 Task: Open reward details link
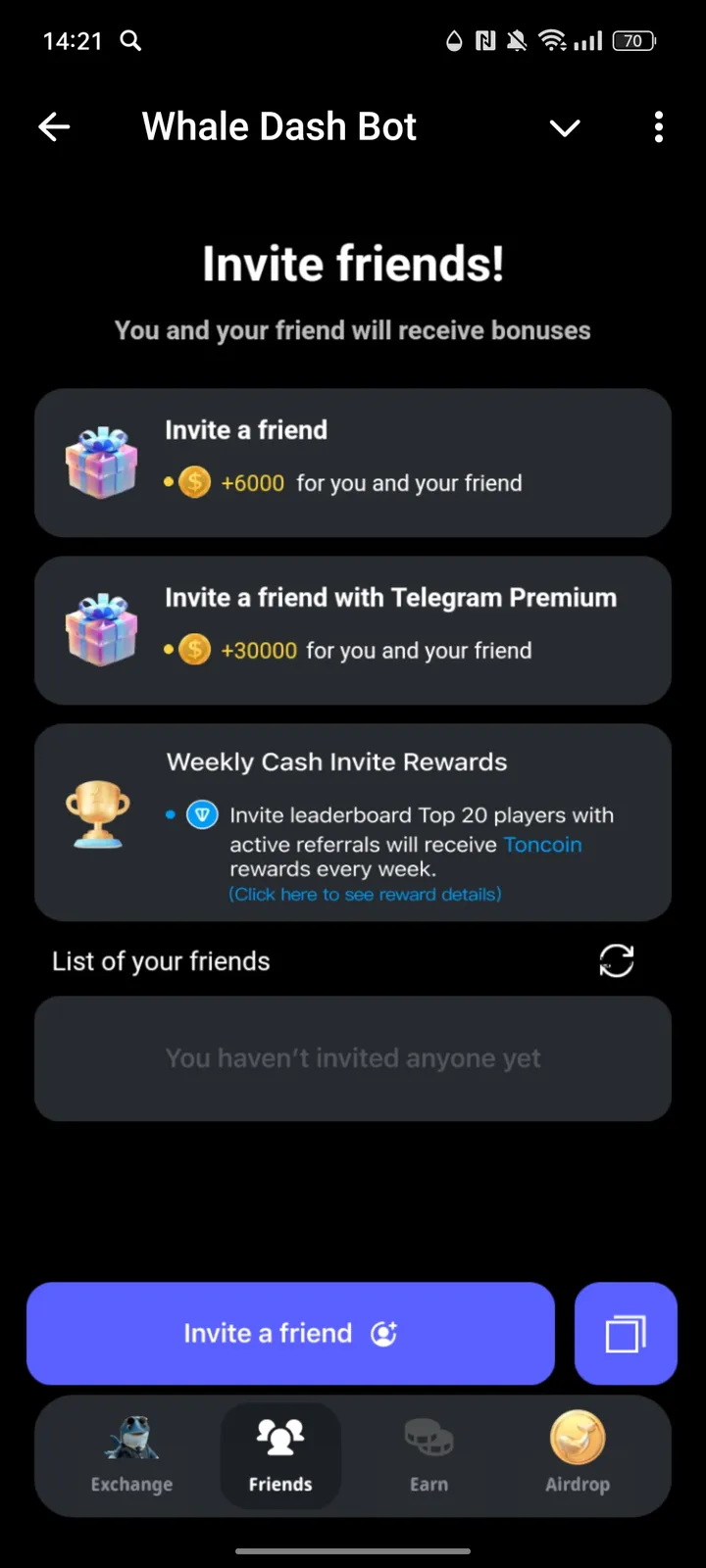(365, 894)
